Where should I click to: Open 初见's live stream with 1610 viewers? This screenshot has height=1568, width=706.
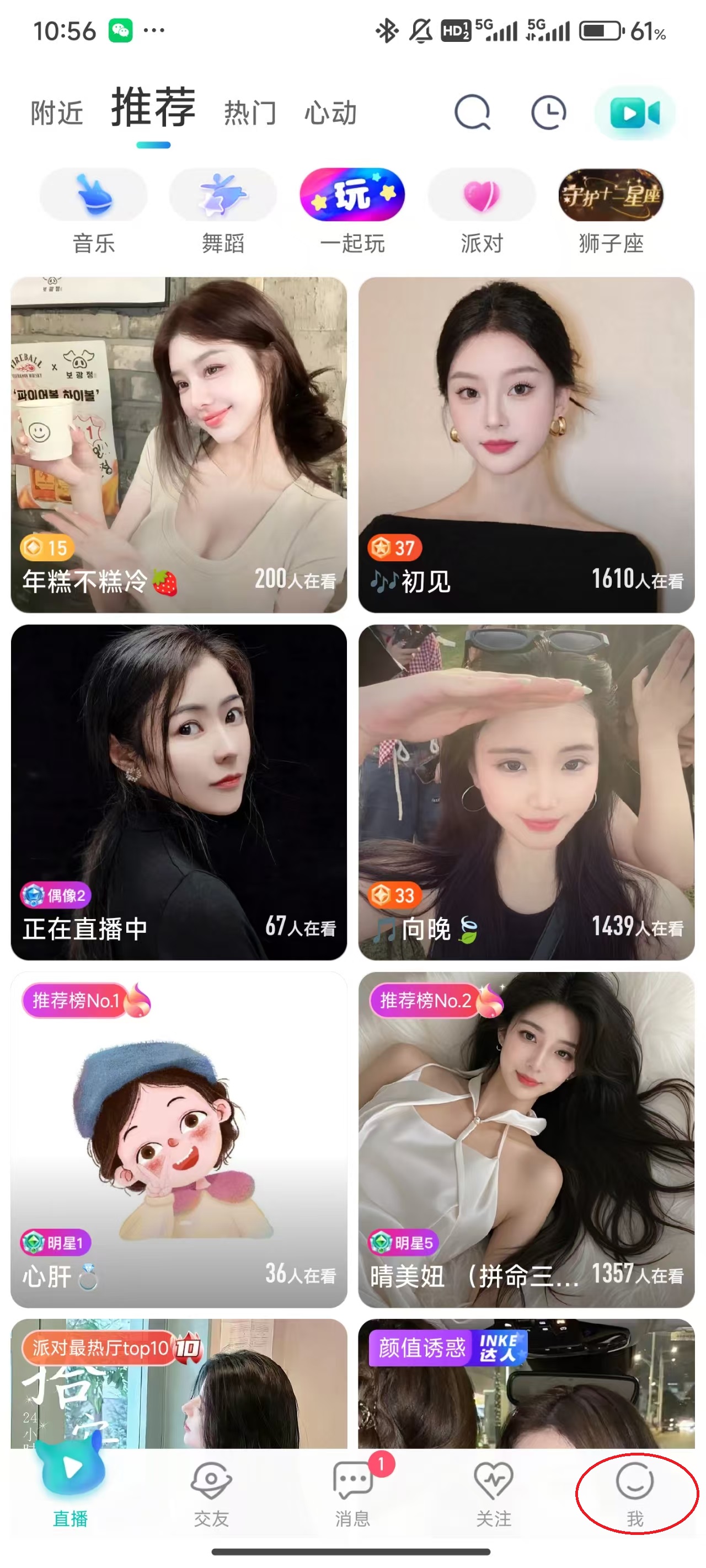[523, 444]
